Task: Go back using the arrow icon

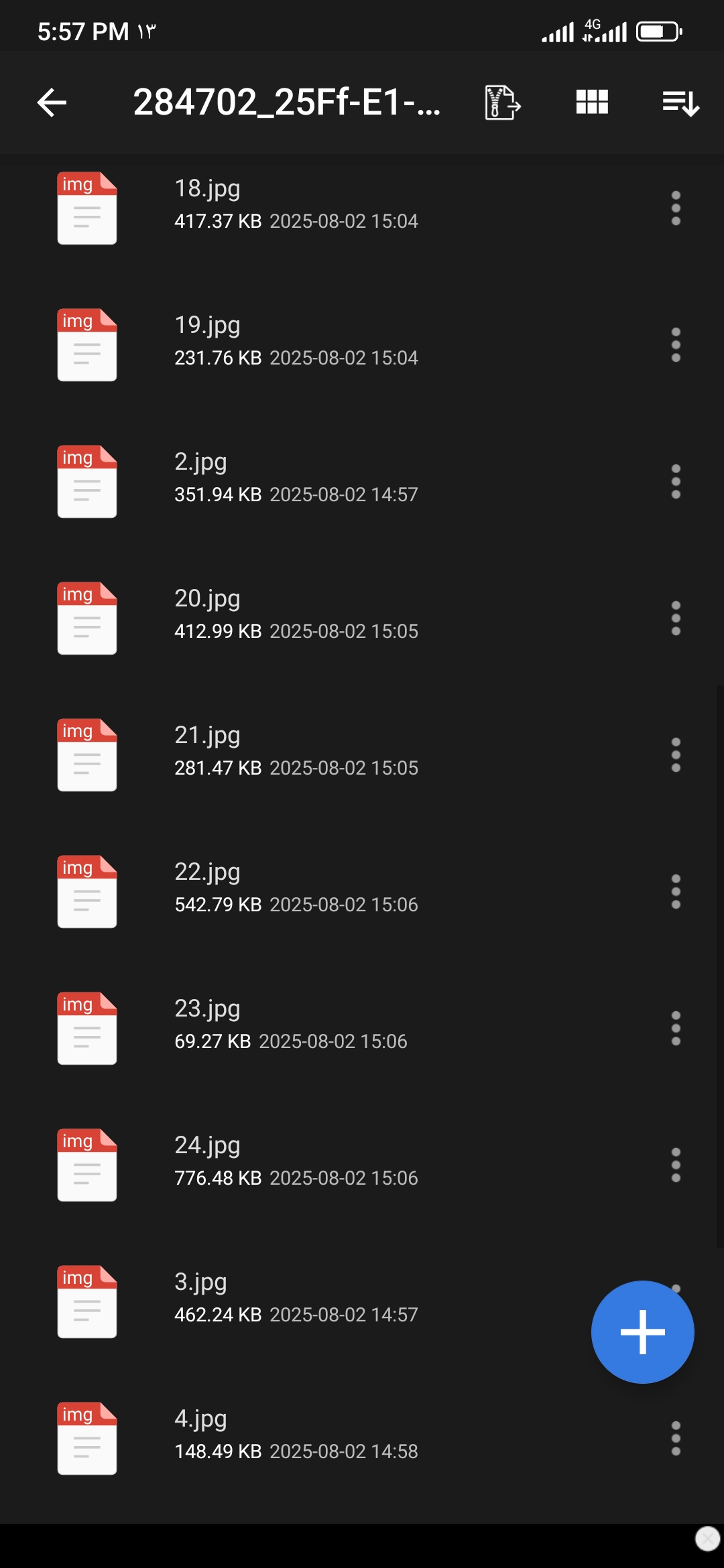Action: (52, 103)
